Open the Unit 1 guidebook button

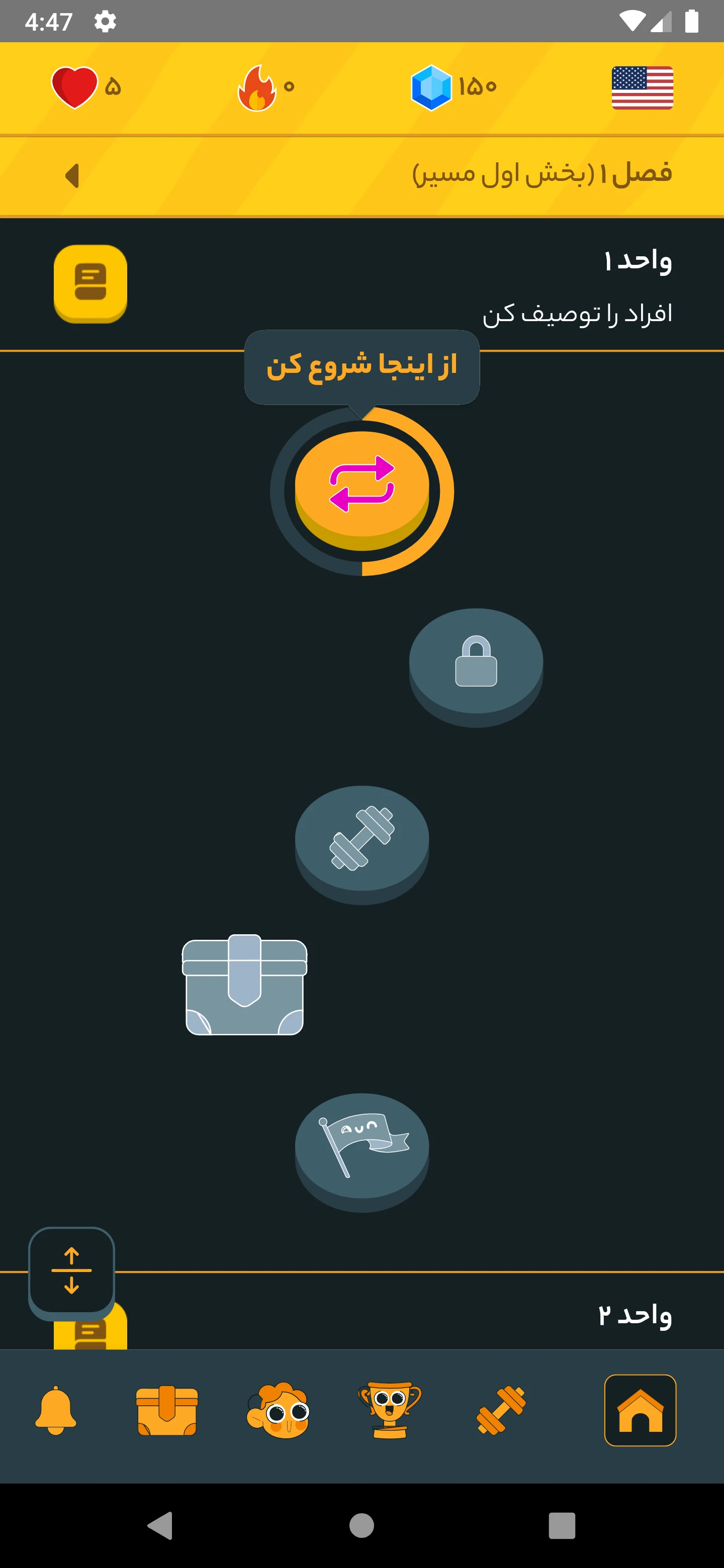[90, 283]
